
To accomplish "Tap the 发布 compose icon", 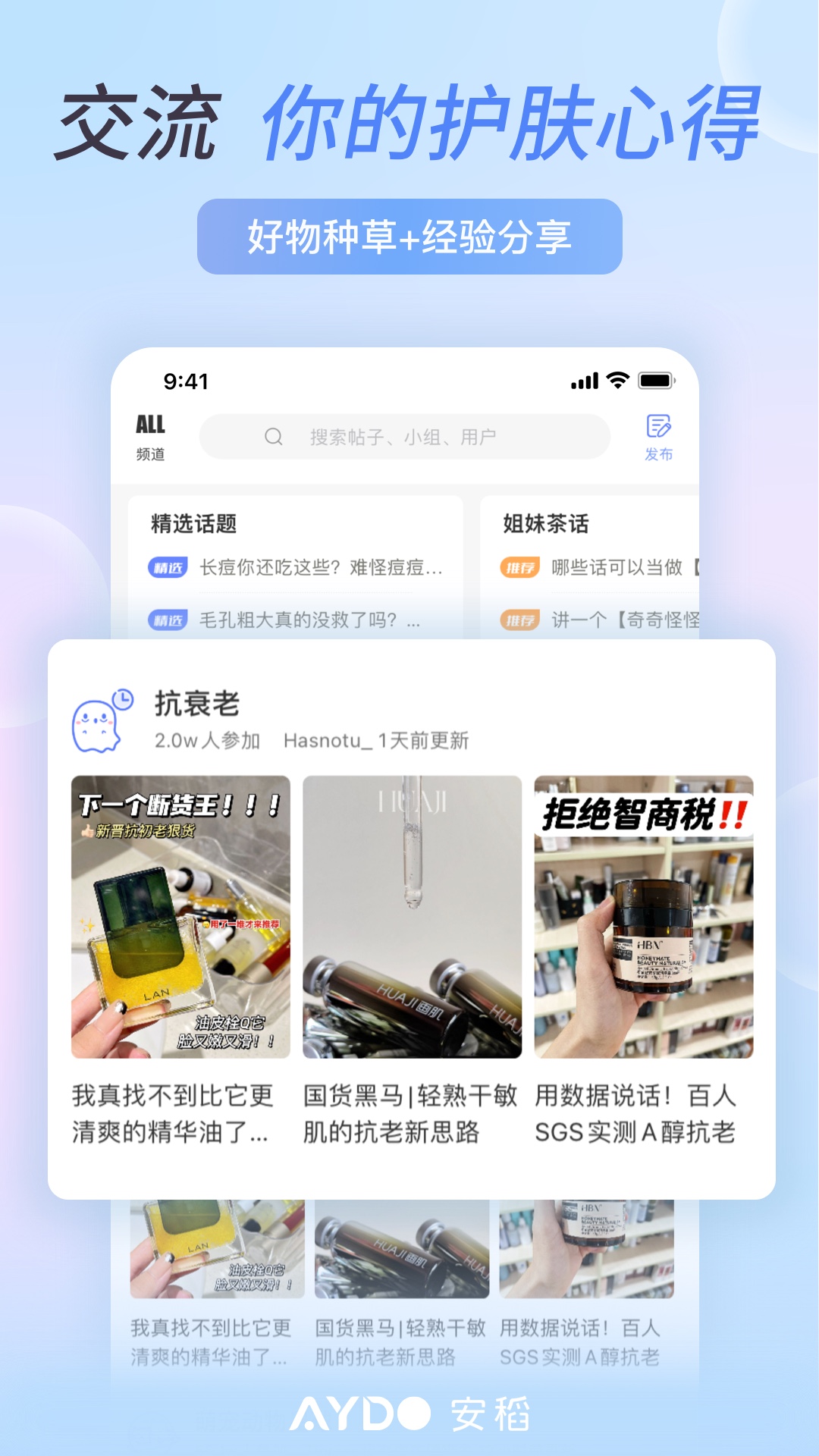I will 659,428.
